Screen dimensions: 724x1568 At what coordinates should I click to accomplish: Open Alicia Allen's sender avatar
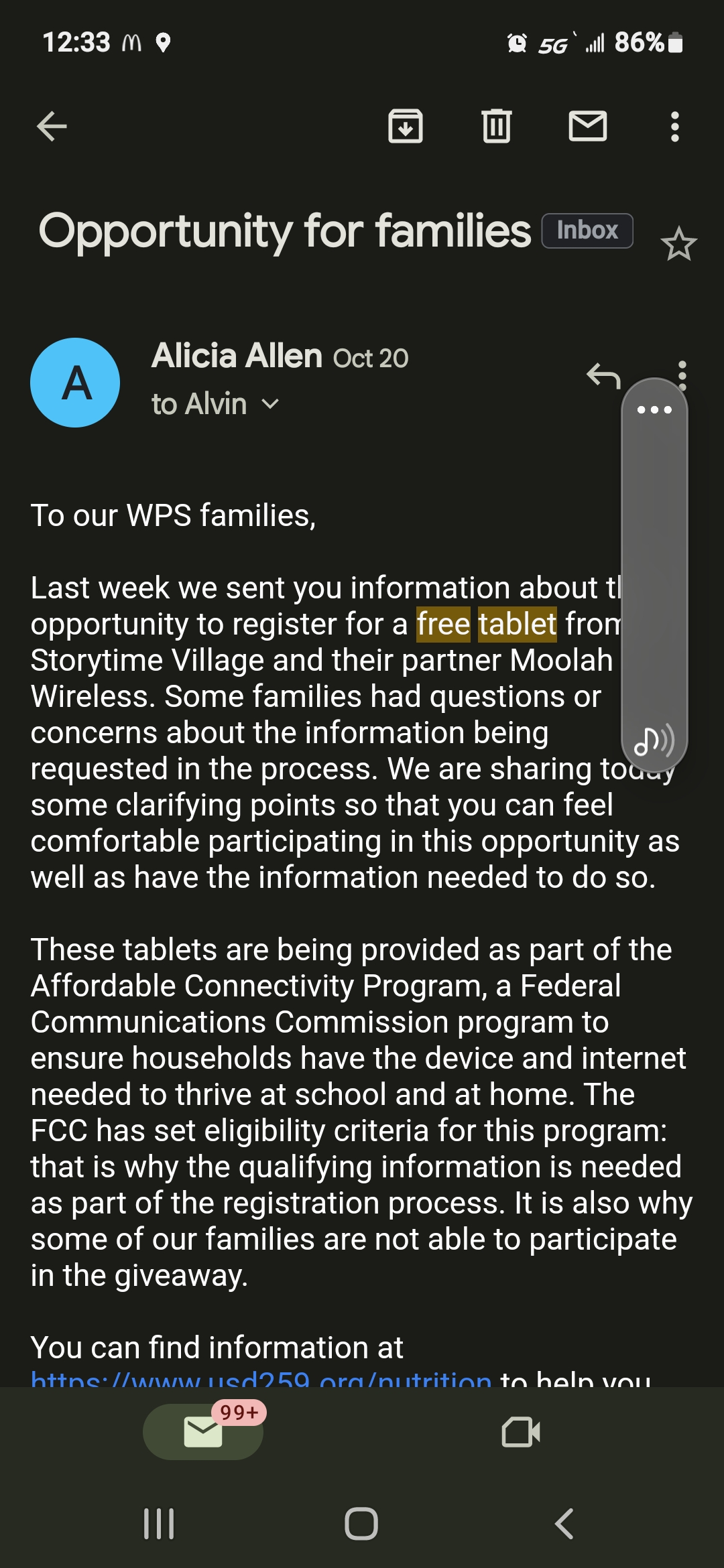[x=75, y=383]
